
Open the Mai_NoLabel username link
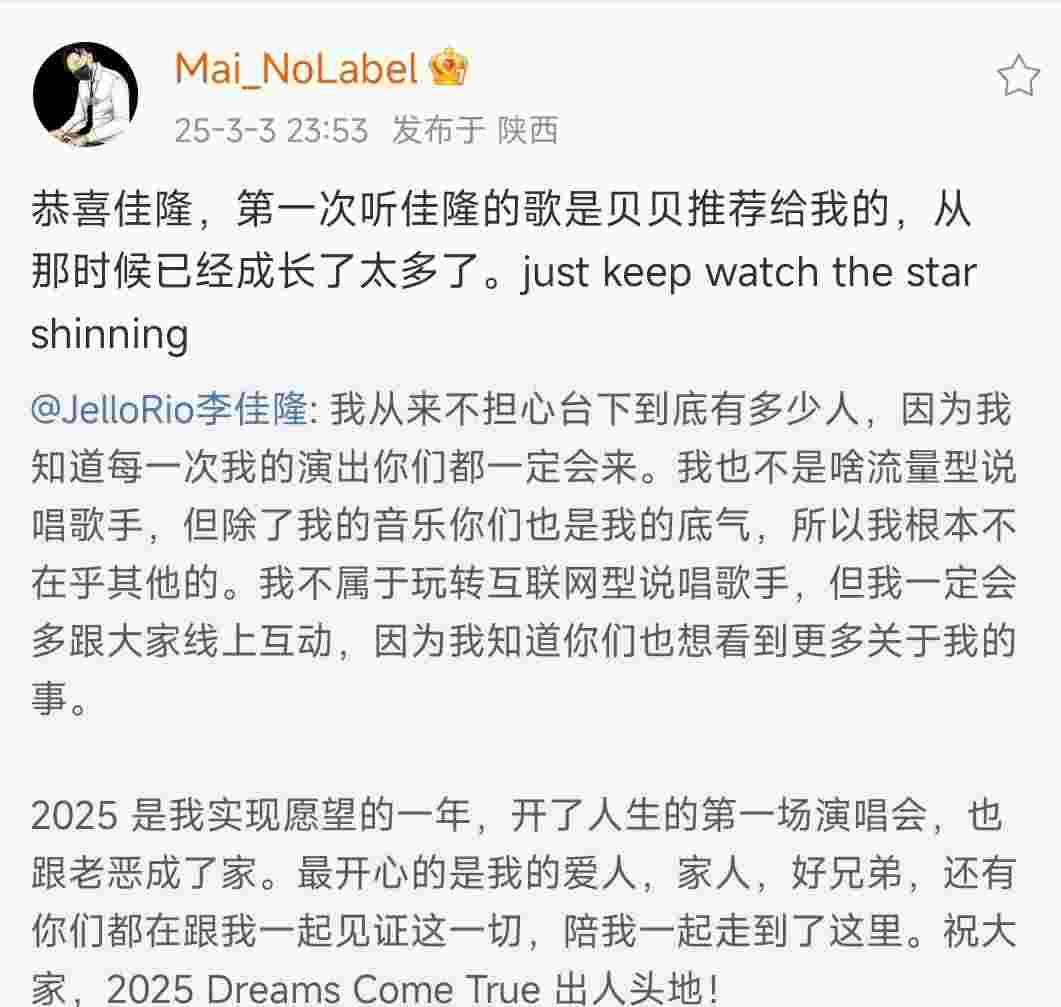click(296, 69)
